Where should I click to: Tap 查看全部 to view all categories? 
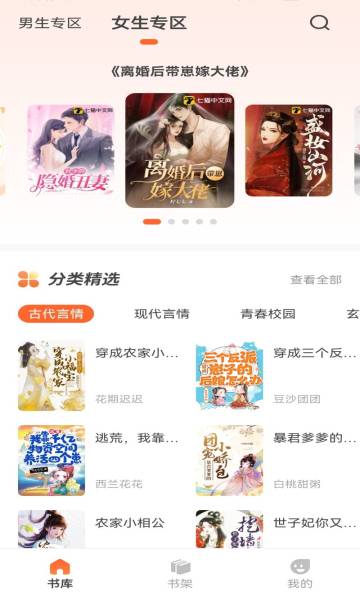(x=316, y=280)
